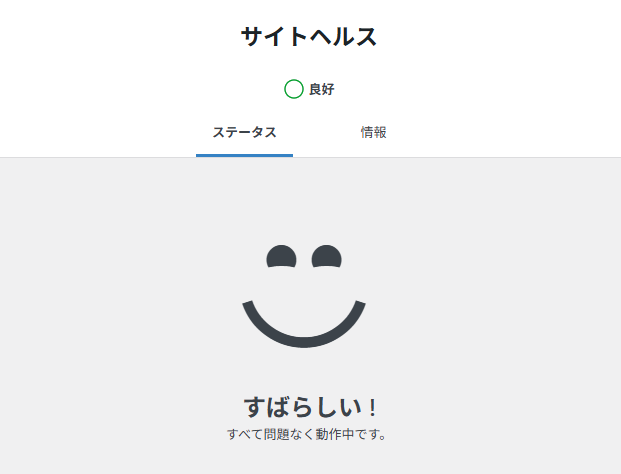Screen dimensions: 621x474
Task: Switch to the ステータス tab
Action: [x=244, y=132]
